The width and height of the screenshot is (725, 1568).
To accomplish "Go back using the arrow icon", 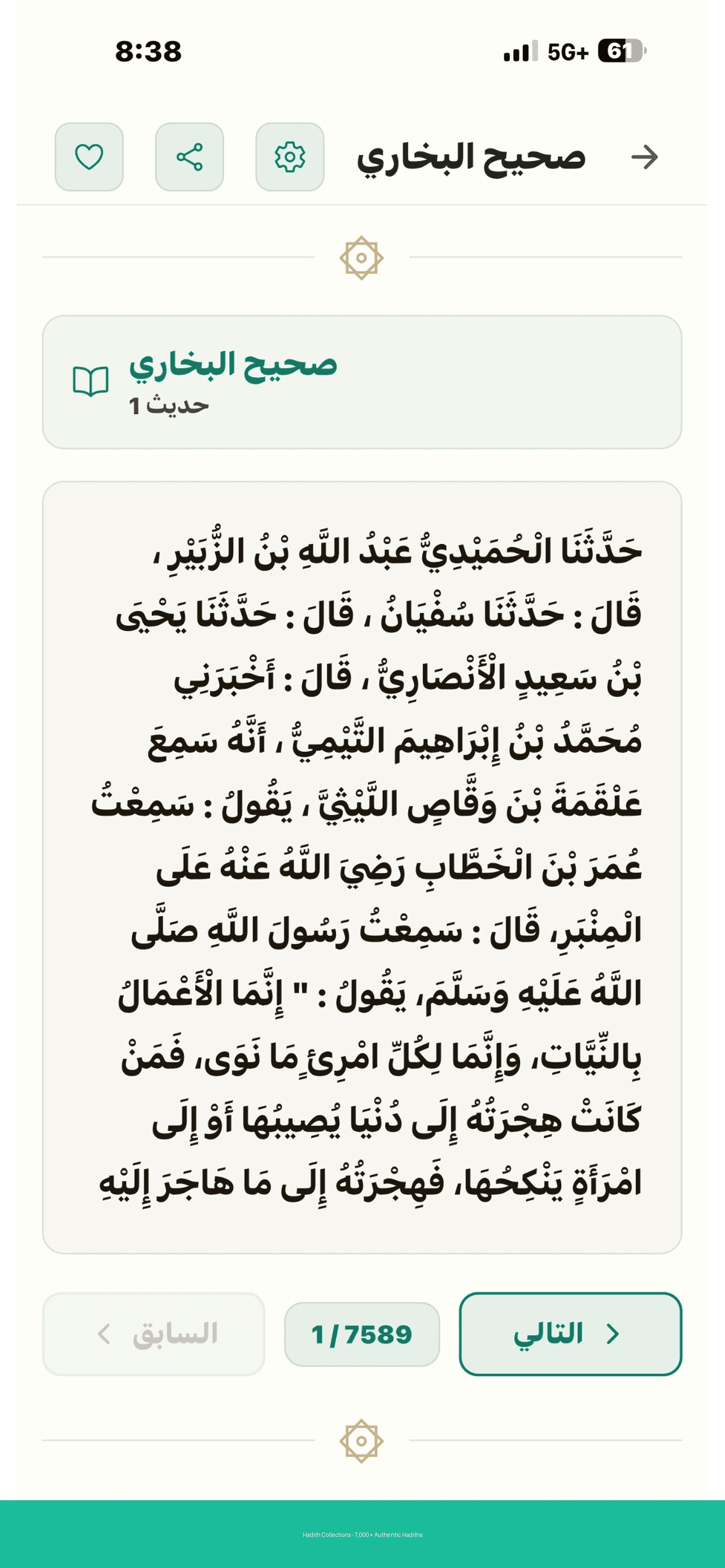I will pyautogui.click(x=645, y=157).
